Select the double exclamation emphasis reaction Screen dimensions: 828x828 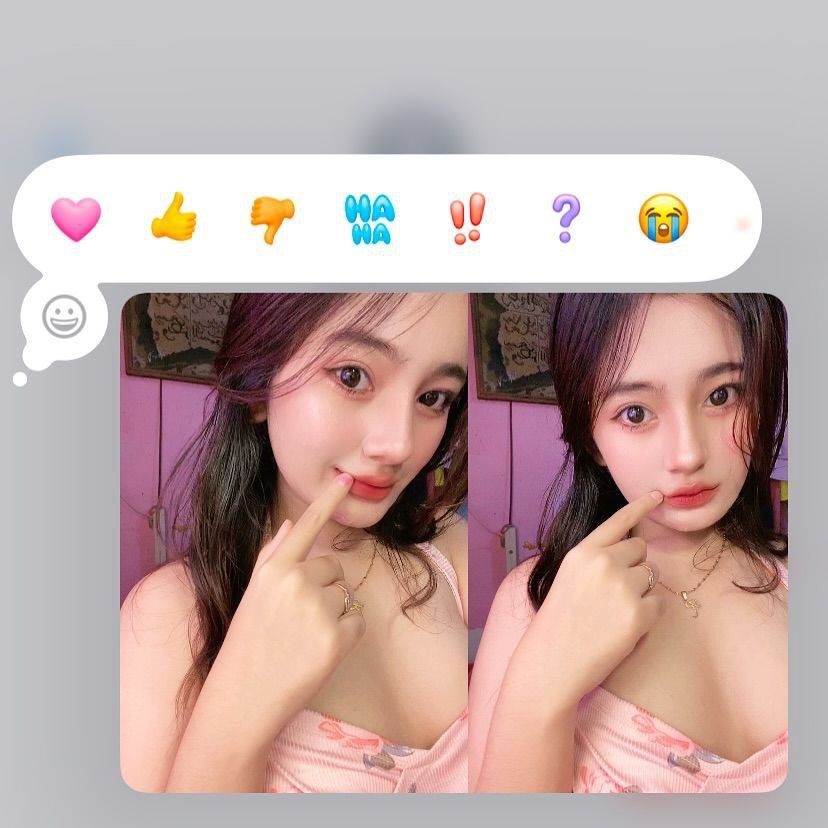467,218
